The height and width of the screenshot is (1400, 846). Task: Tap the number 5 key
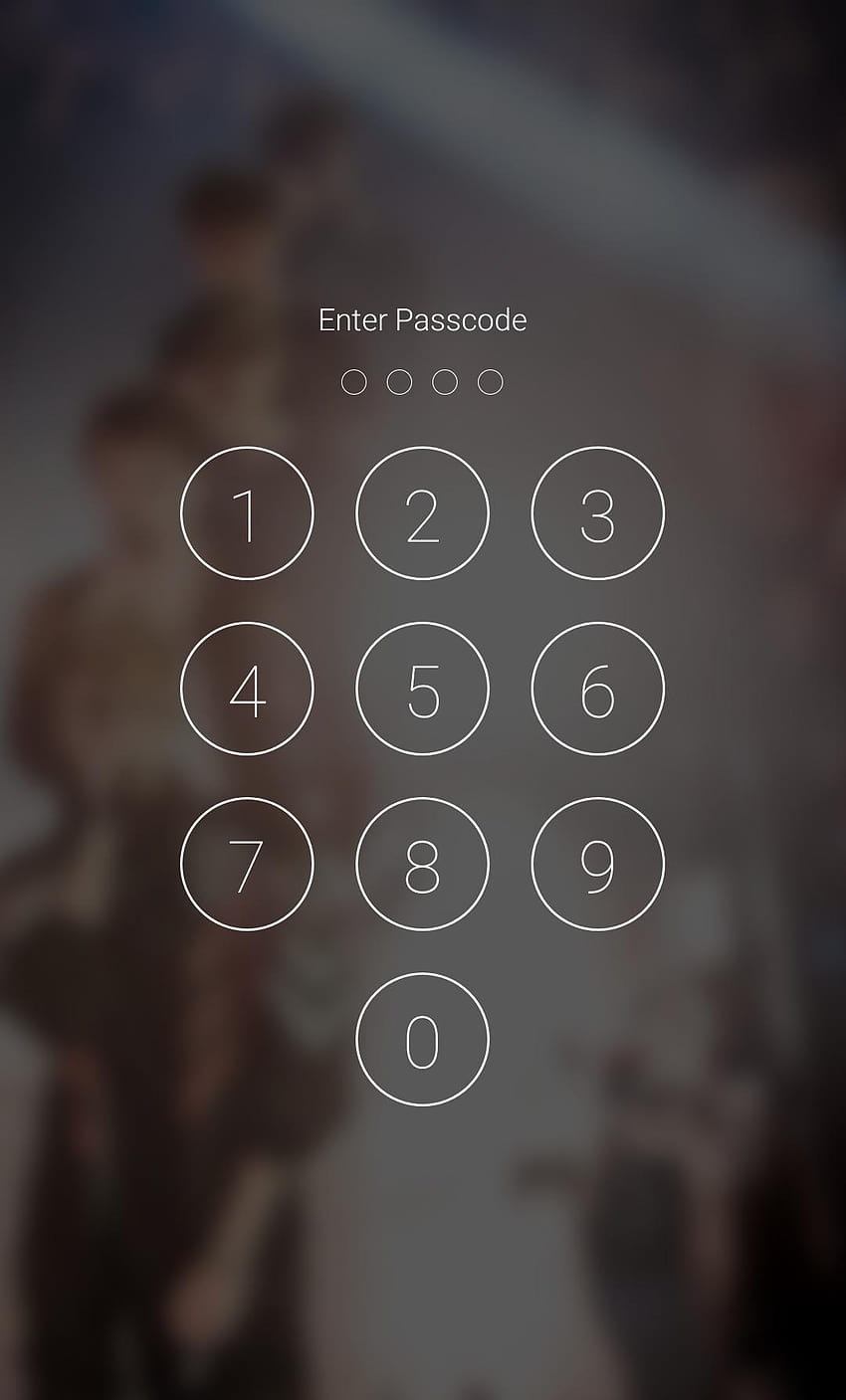[422, 689]
